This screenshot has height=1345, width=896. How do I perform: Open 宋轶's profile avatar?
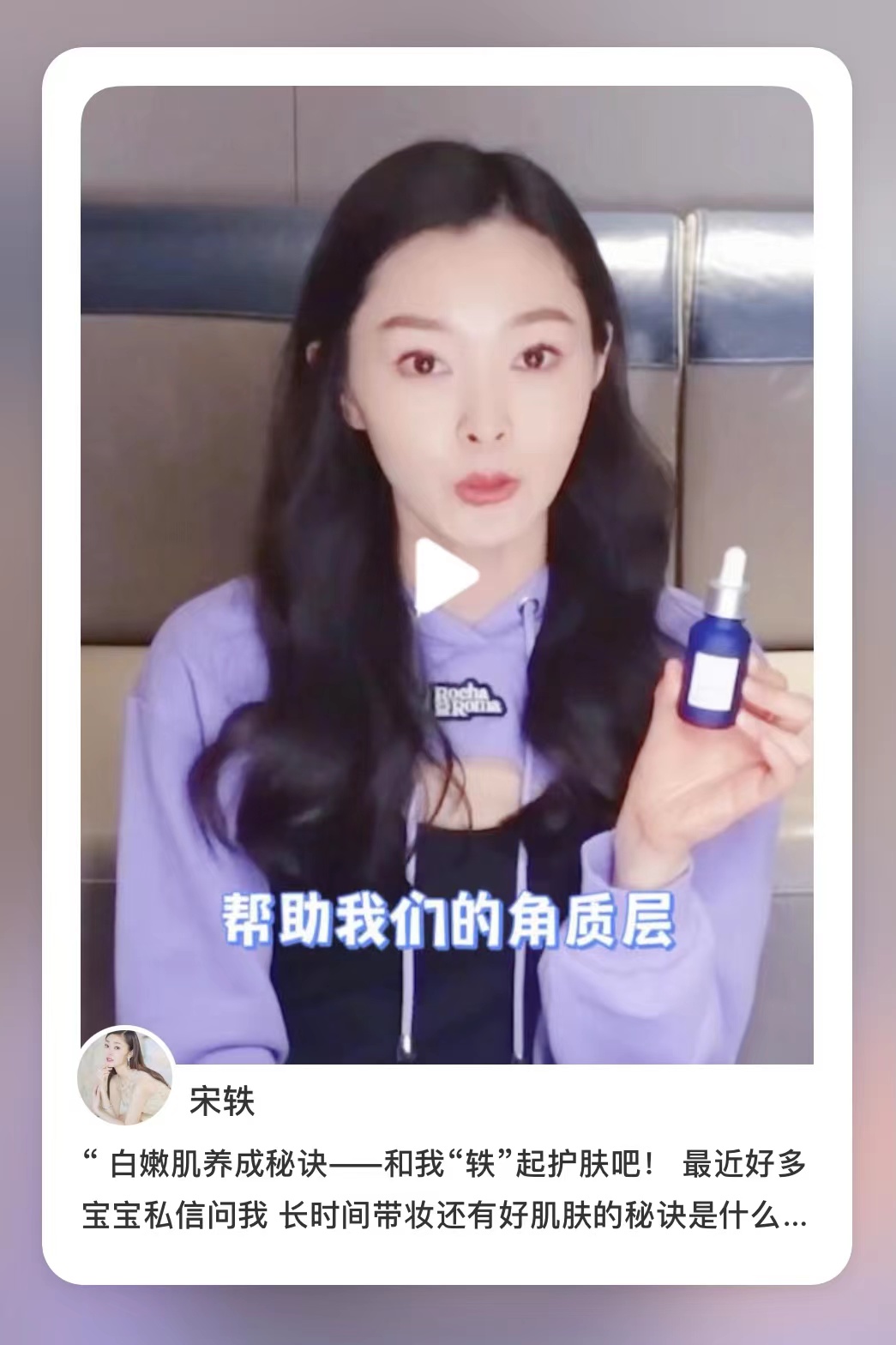(126, 1075)
